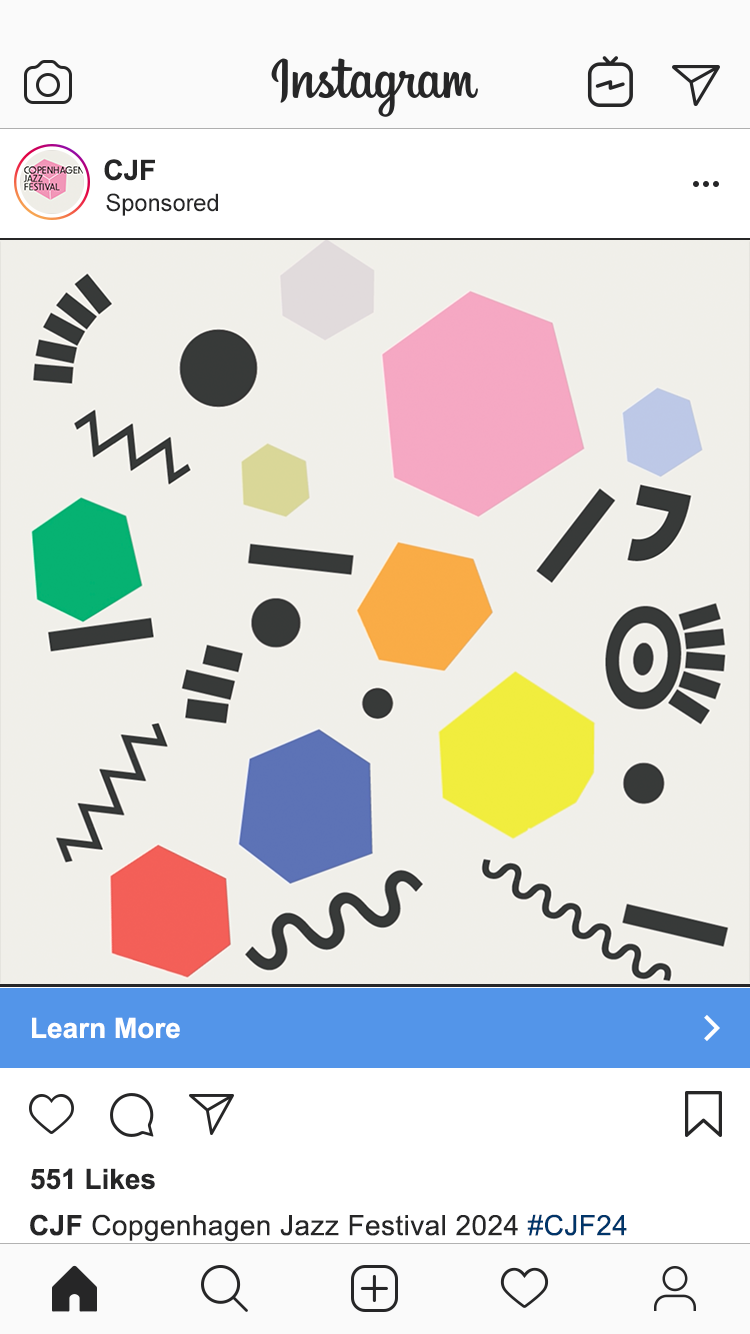
Task: Open the CJF profile picture
Action: [52, 182]
